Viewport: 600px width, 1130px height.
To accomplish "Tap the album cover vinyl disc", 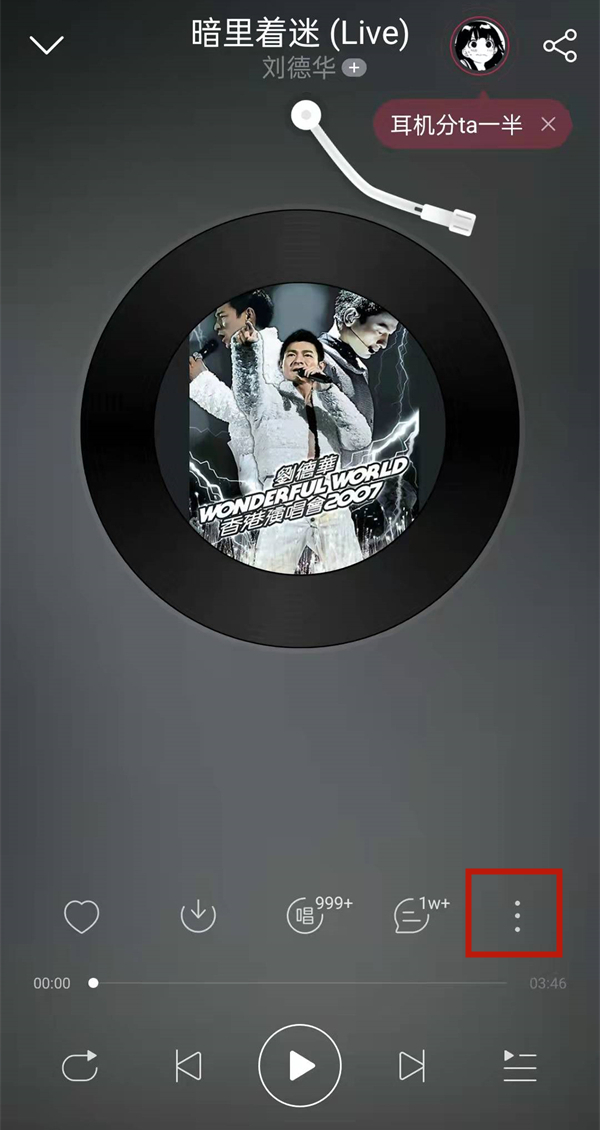I will coord(300,428).
